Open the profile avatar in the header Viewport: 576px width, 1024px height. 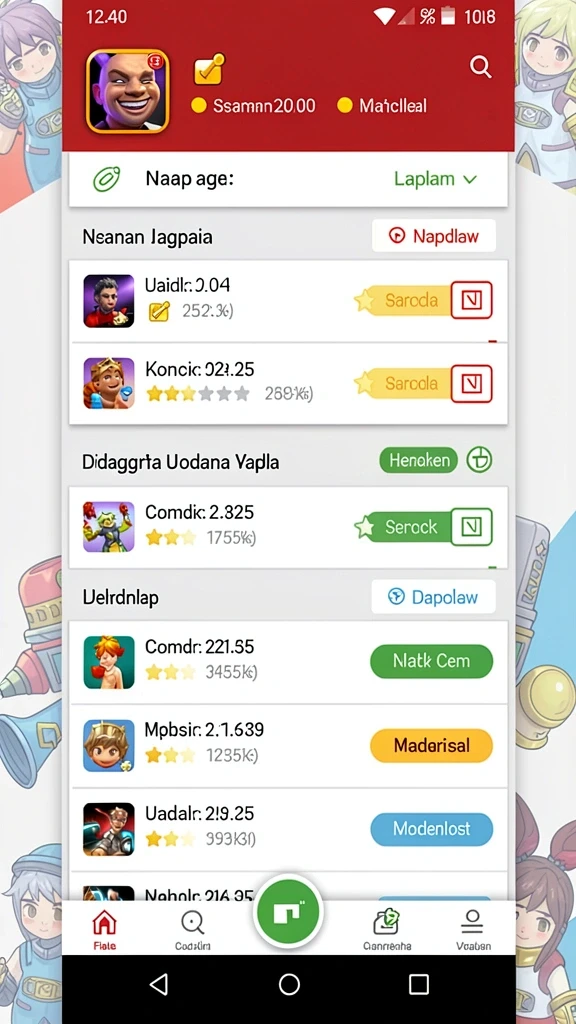(x=128, y=91)
